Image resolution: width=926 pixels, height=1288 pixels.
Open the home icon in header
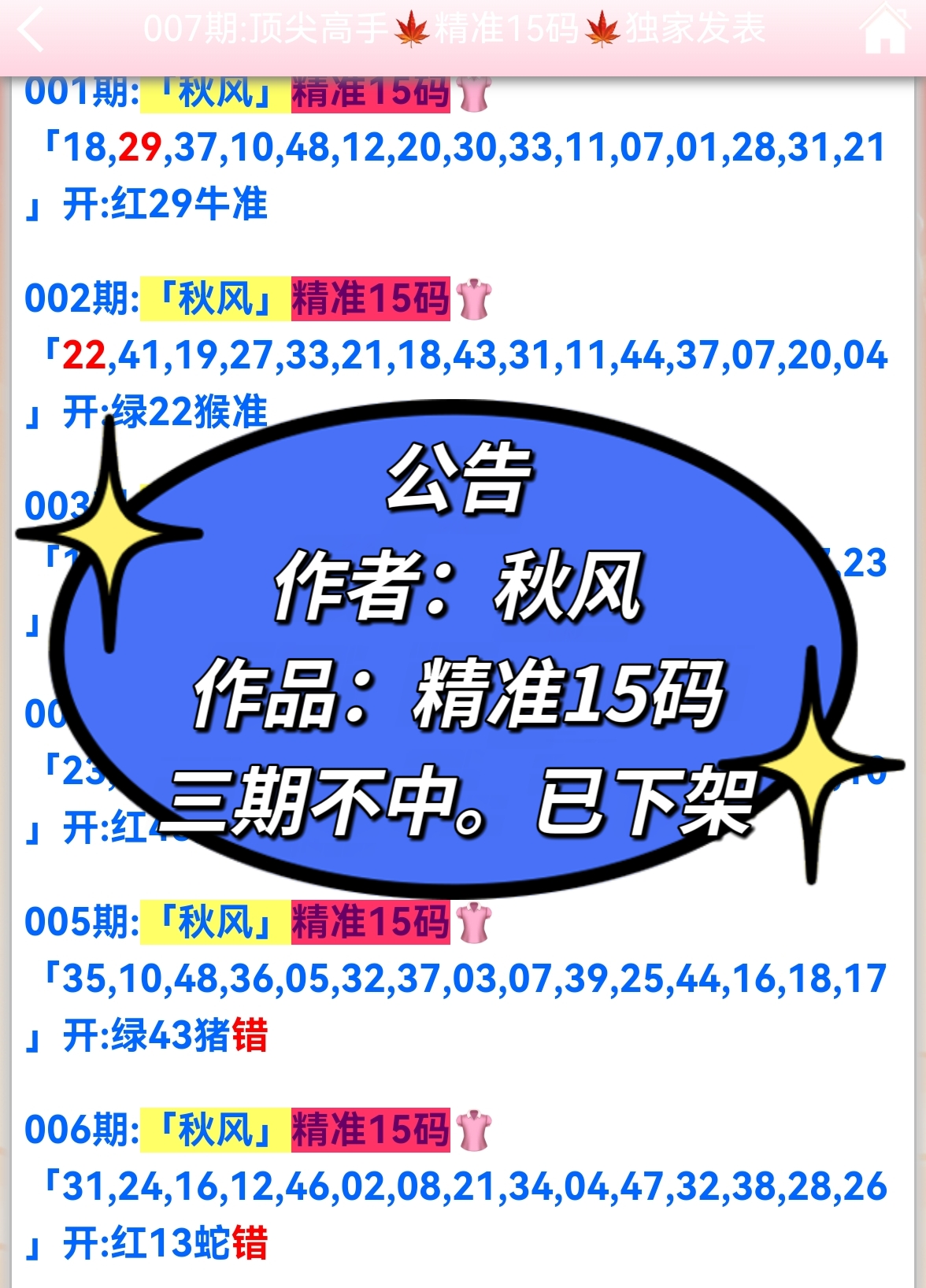point(885,30)
